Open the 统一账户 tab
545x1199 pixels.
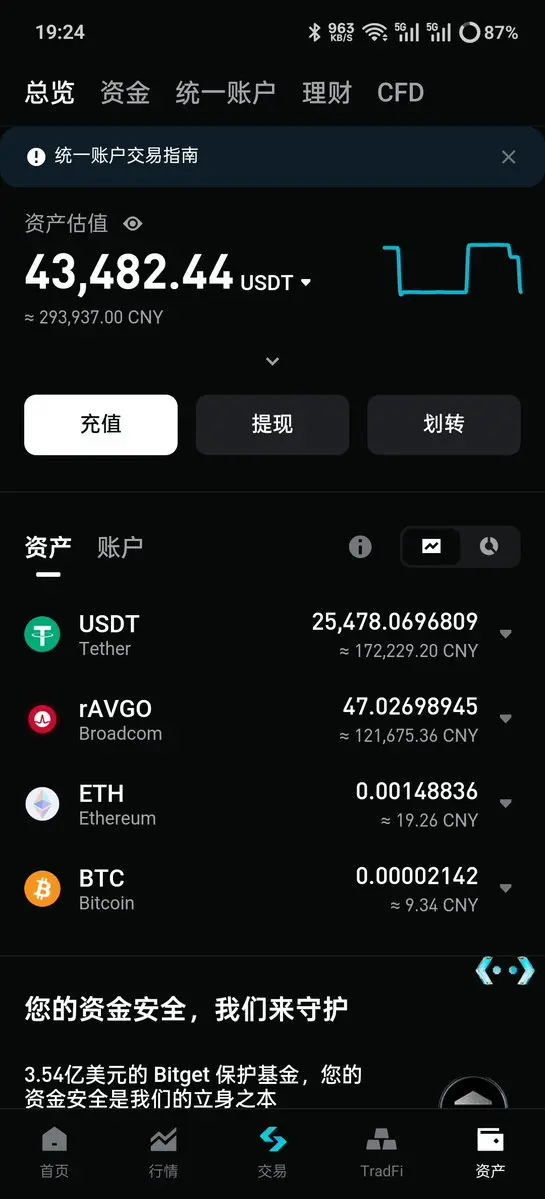(225, 93)
